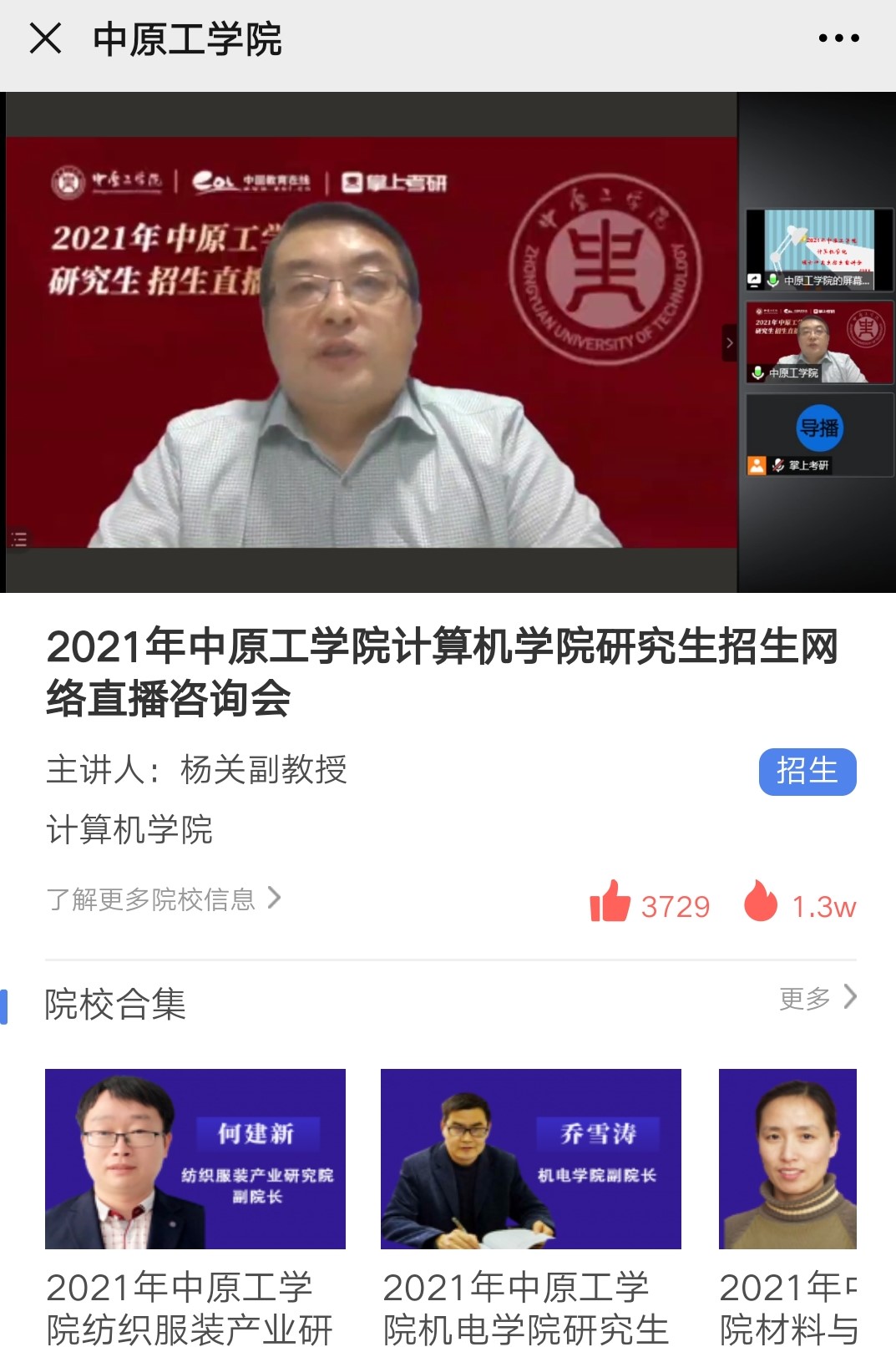Close the 中原工学院 page

click(x=45, y=38)
